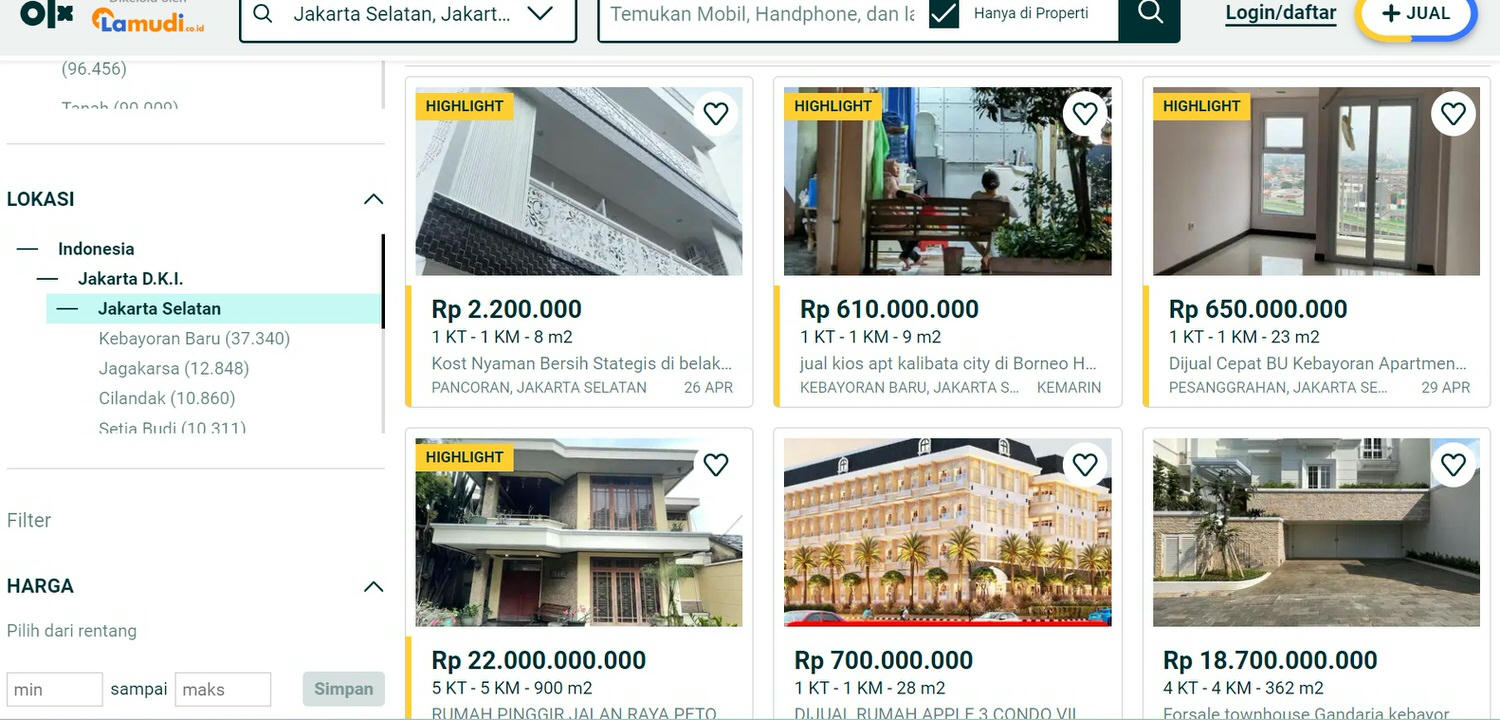
Task: Tap the search magnifier button
Action: click(1150, 14)
